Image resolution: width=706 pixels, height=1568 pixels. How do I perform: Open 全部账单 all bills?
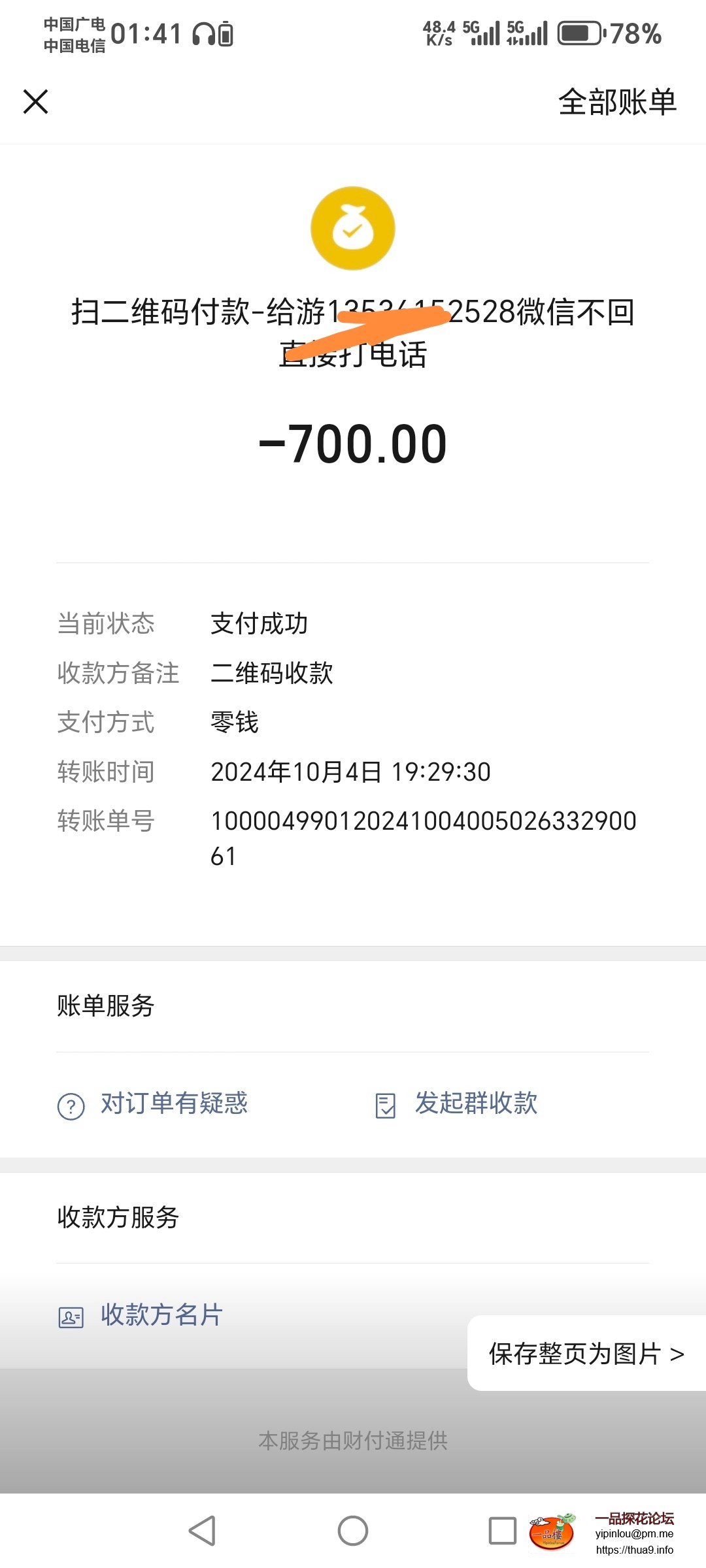616,103
